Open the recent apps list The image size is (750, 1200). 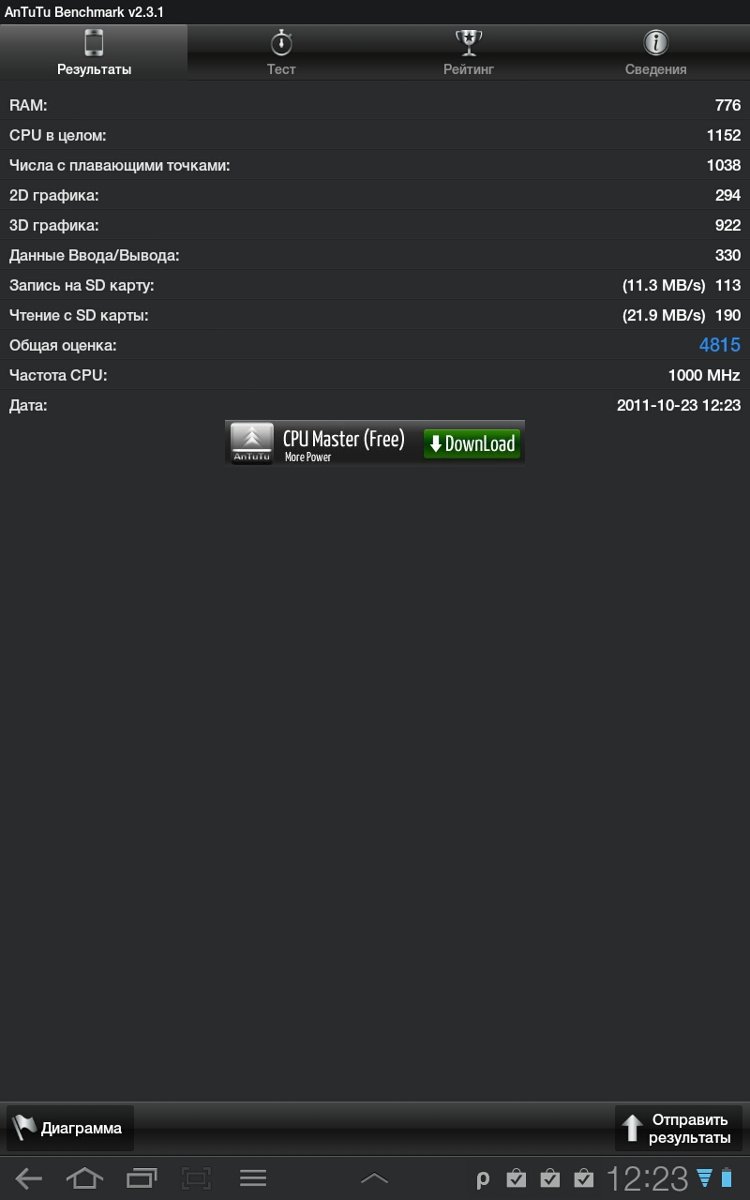pos(141,1178)
